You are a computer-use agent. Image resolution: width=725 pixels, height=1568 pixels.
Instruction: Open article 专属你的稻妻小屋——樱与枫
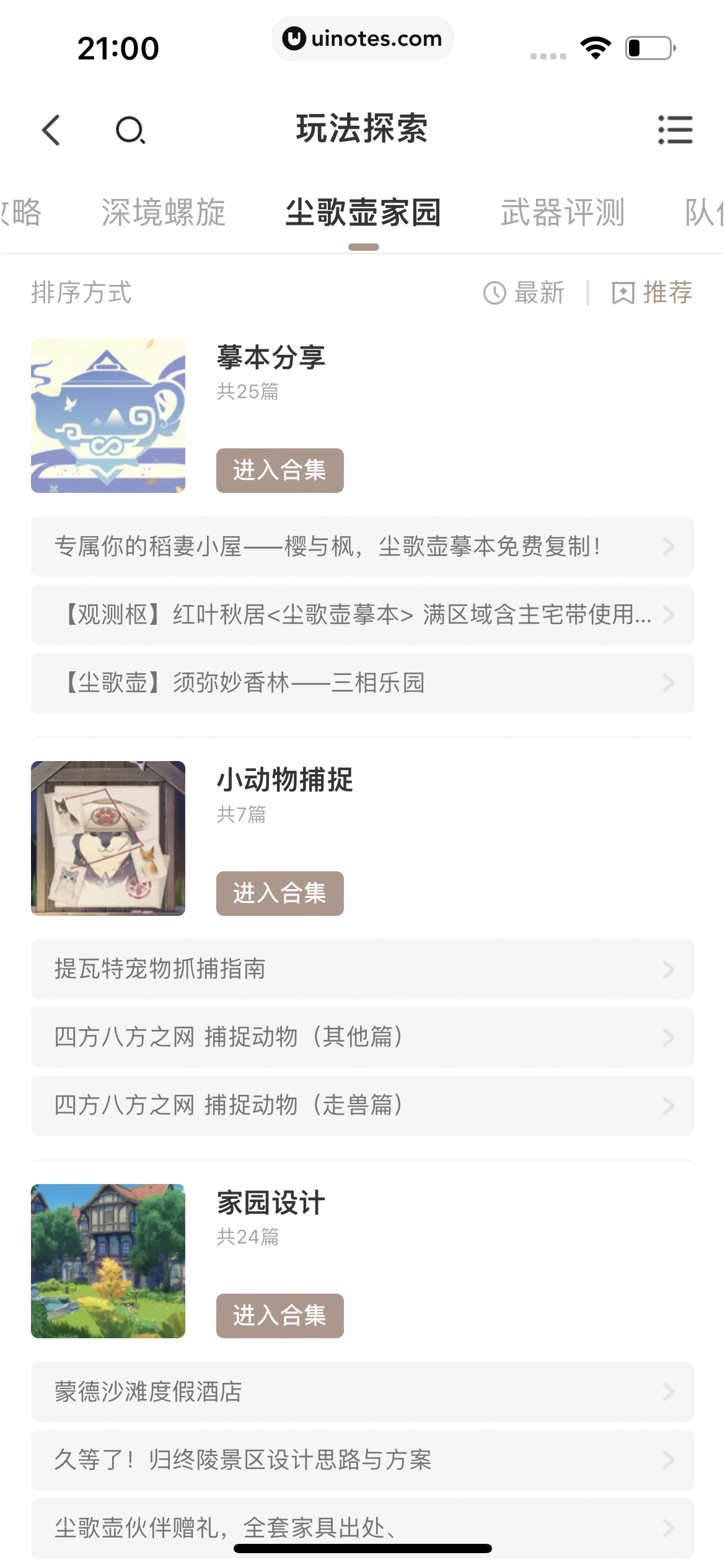coord(362,547)
